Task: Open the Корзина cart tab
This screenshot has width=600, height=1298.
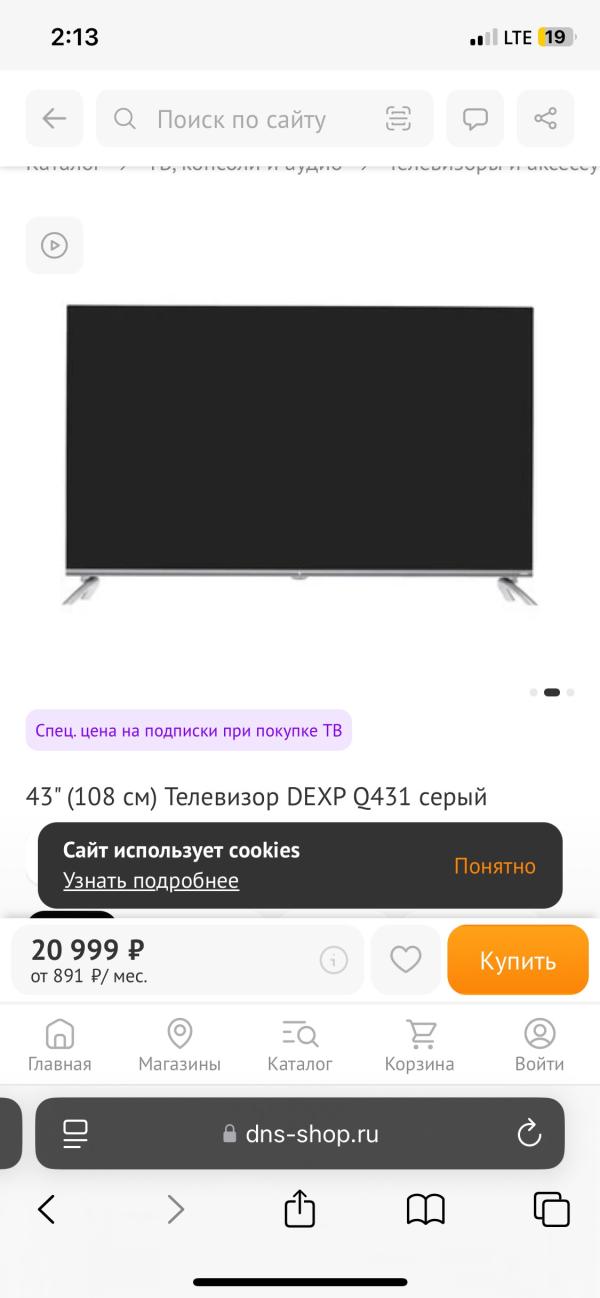Action: (x=420, y=1045)
